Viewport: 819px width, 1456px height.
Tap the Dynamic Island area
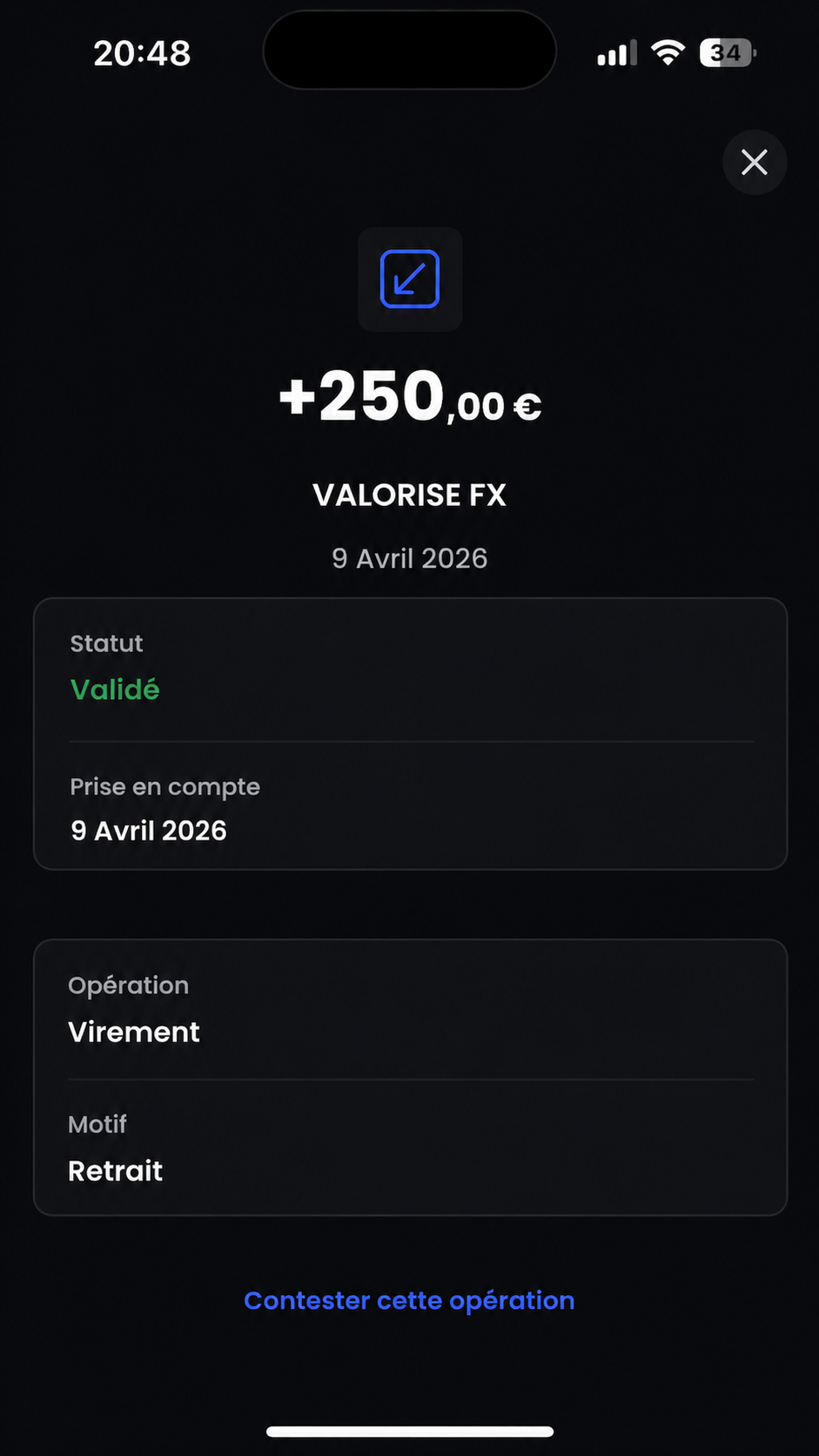click(x=409, y=51)
